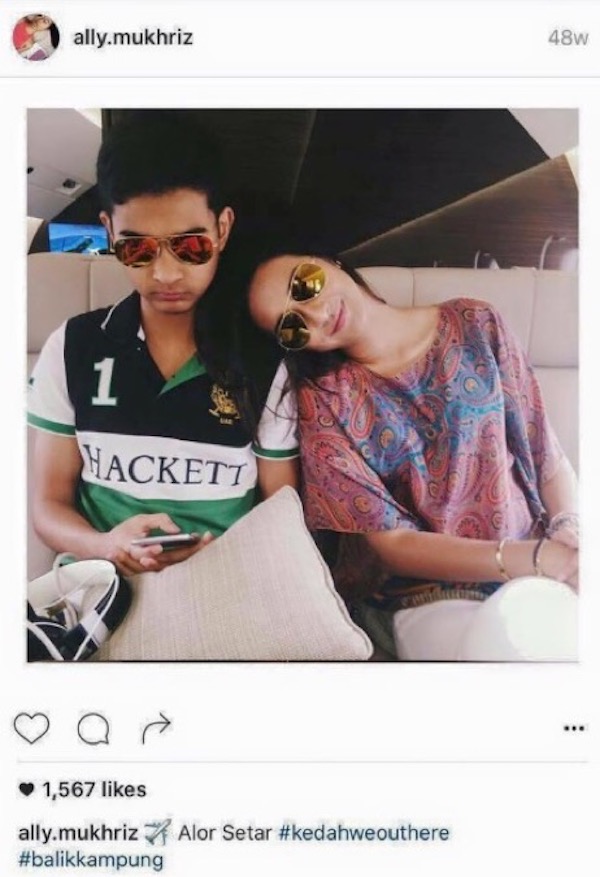This screenshot has height=877, width=600.
Task: Open the #balikkampung hashtag
Action: tap(90, 859)
